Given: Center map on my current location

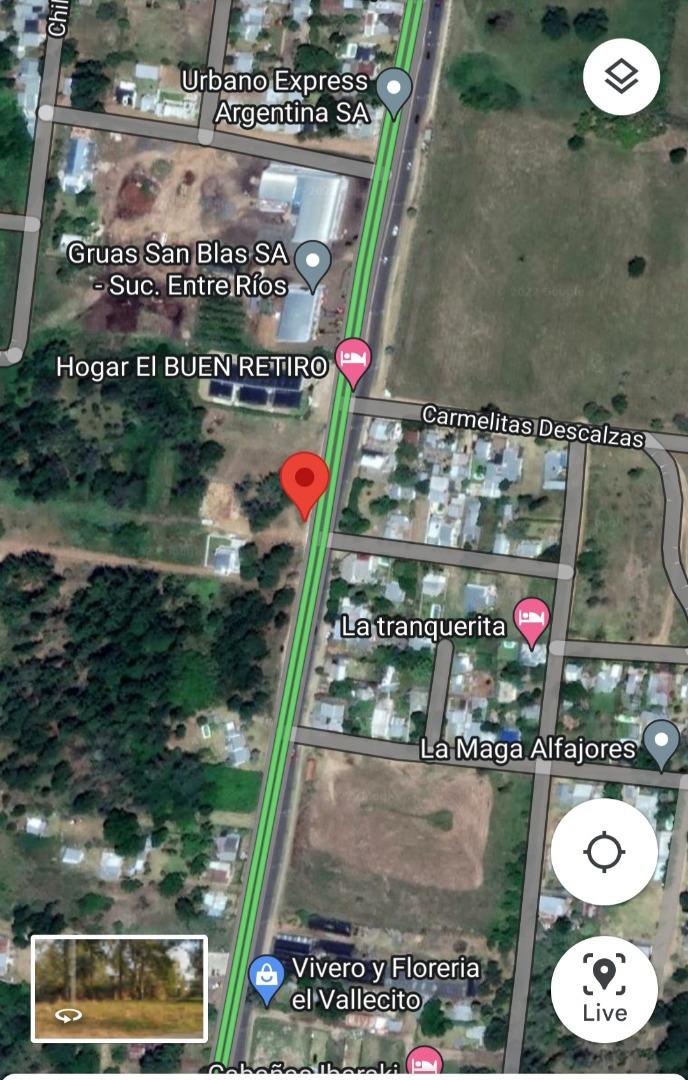Looking at the screenshot, I should (x=604, y=853).
